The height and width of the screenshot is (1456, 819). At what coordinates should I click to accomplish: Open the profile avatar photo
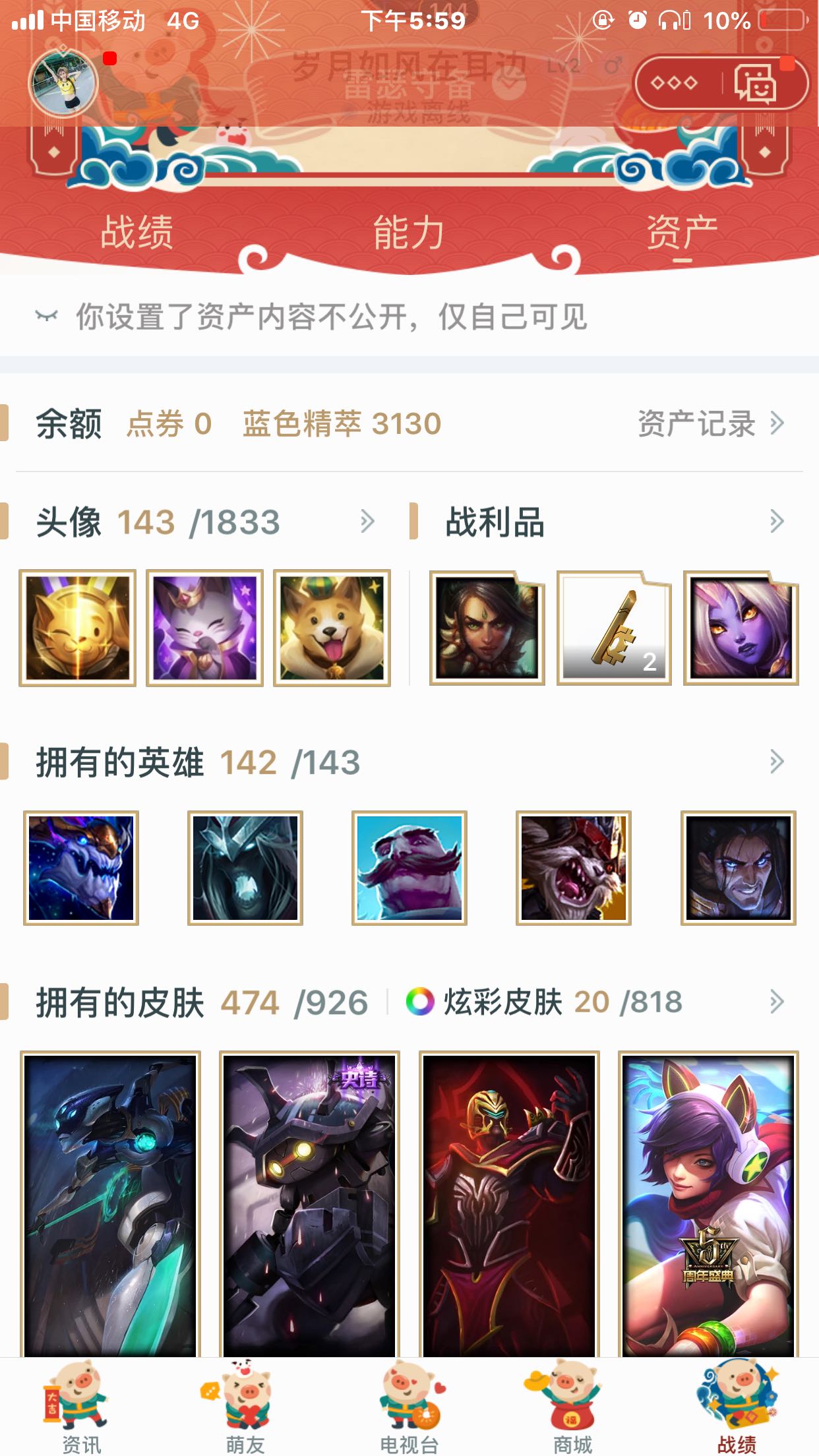pos(63,83)
